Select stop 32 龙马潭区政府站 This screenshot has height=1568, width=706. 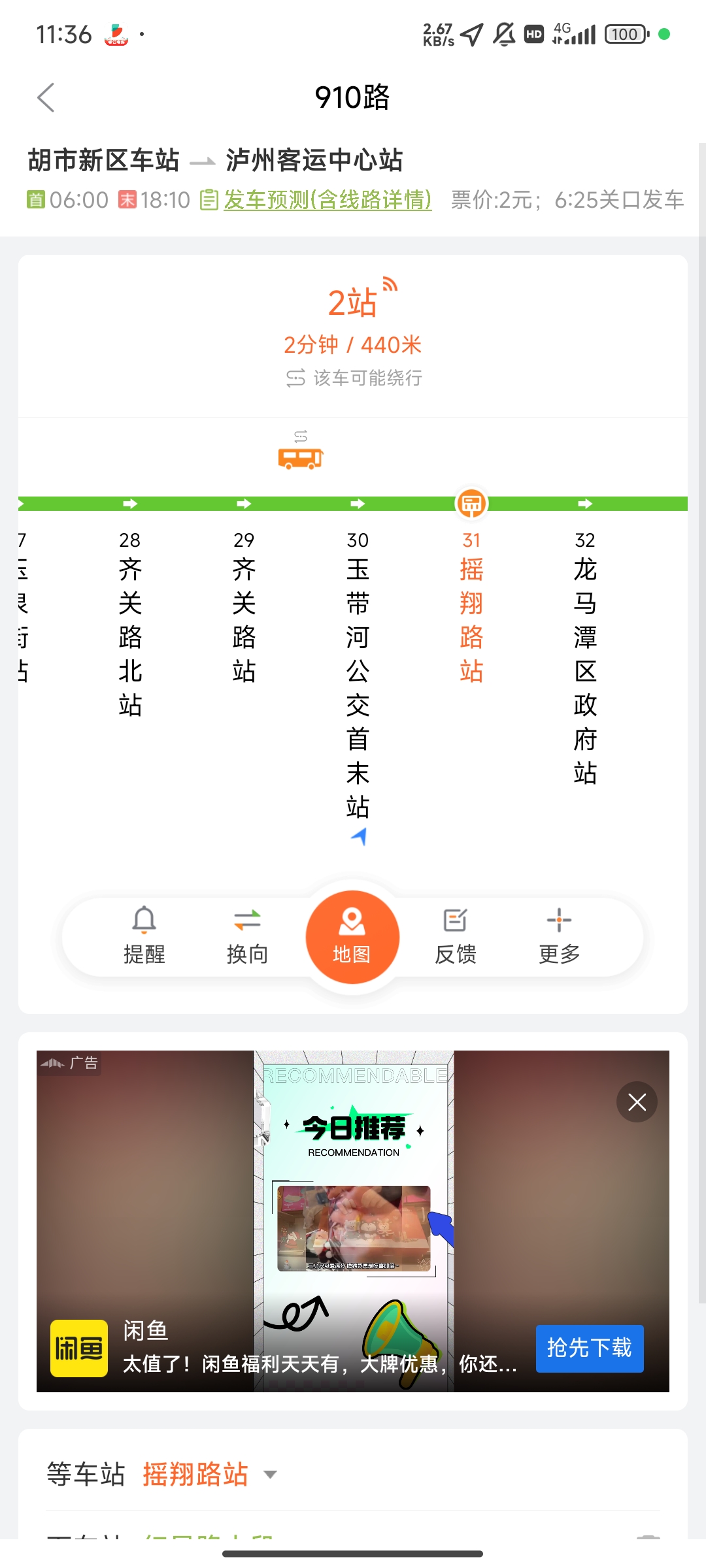(x=585, y=657)
